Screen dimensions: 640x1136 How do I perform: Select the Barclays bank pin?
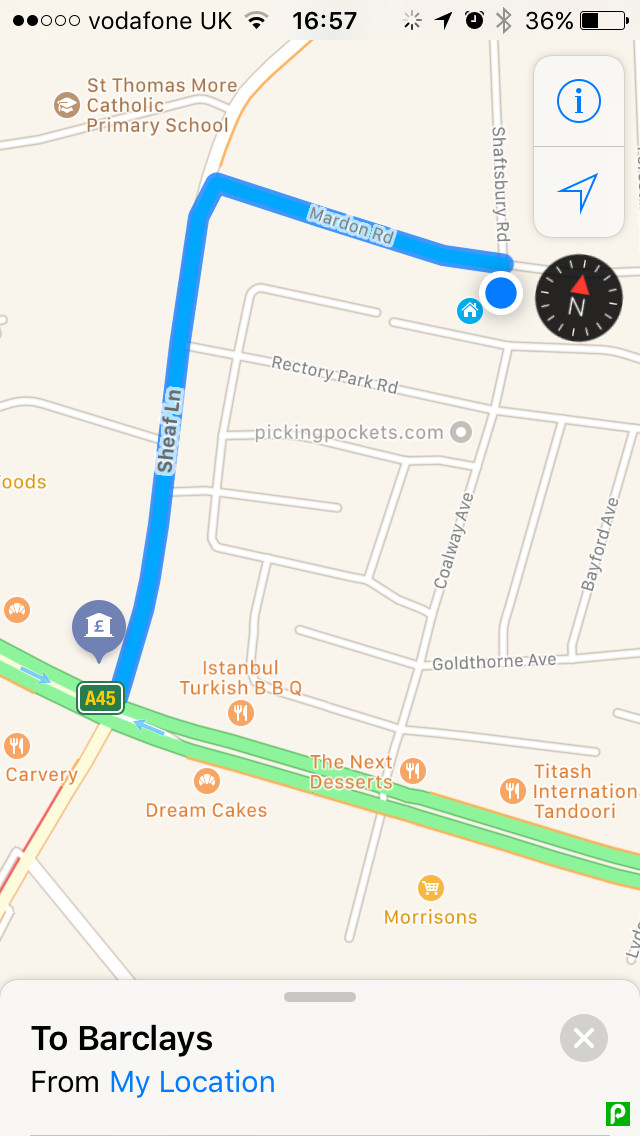pyautogui.click(x=98, y=628)
